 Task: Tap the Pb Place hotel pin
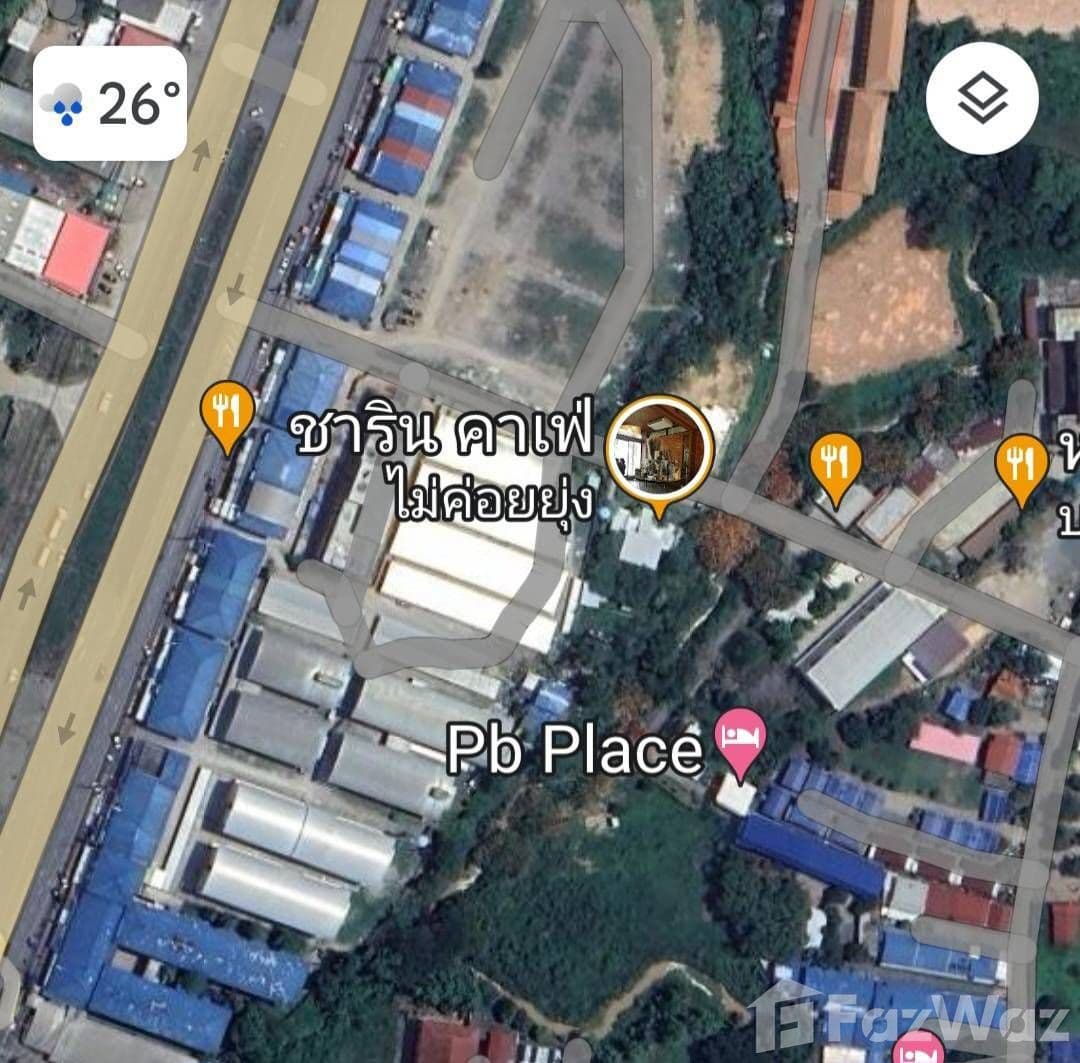coord(741,741)
